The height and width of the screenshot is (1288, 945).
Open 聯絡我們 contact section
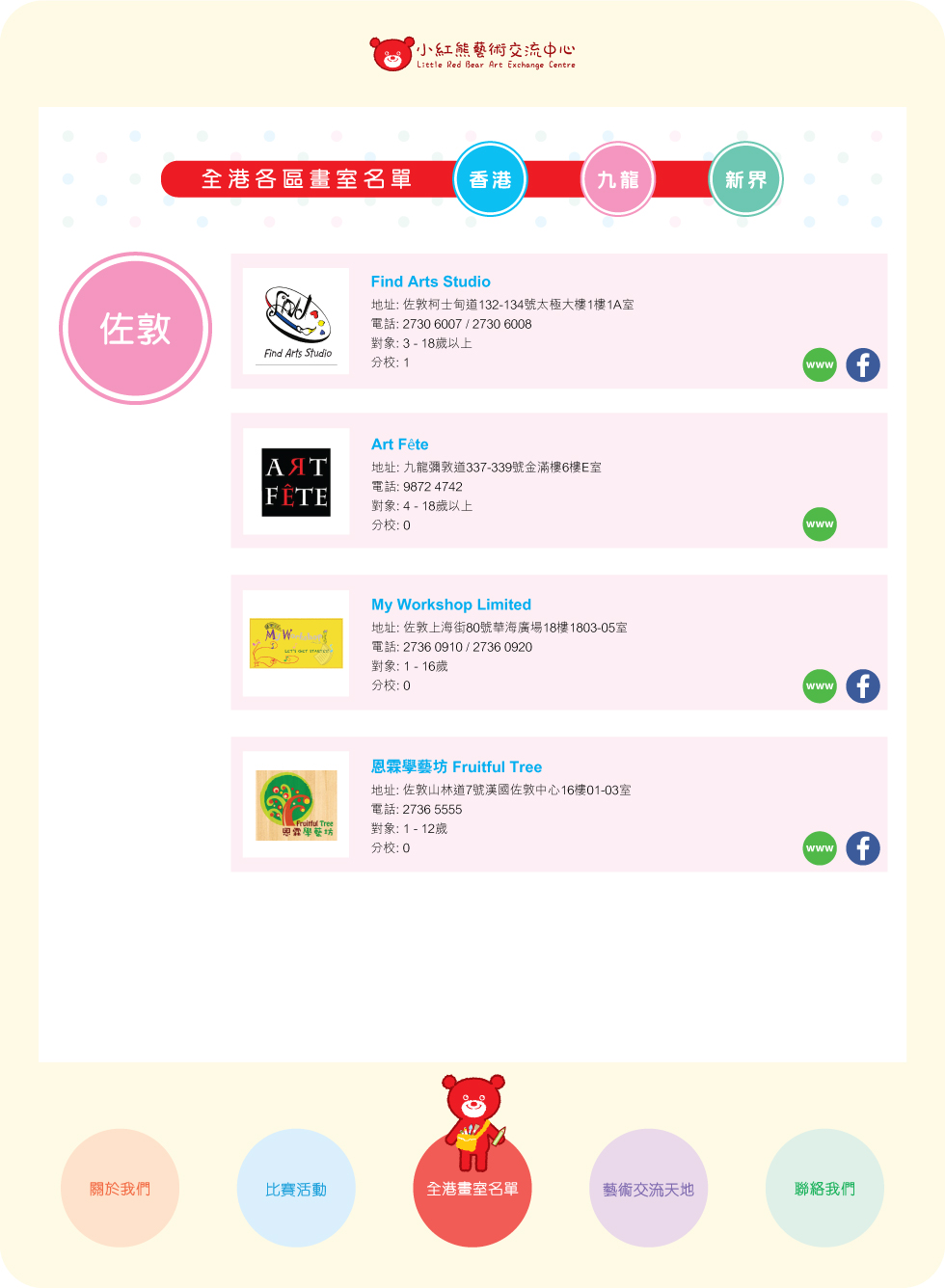click(x=824, y=1189)
